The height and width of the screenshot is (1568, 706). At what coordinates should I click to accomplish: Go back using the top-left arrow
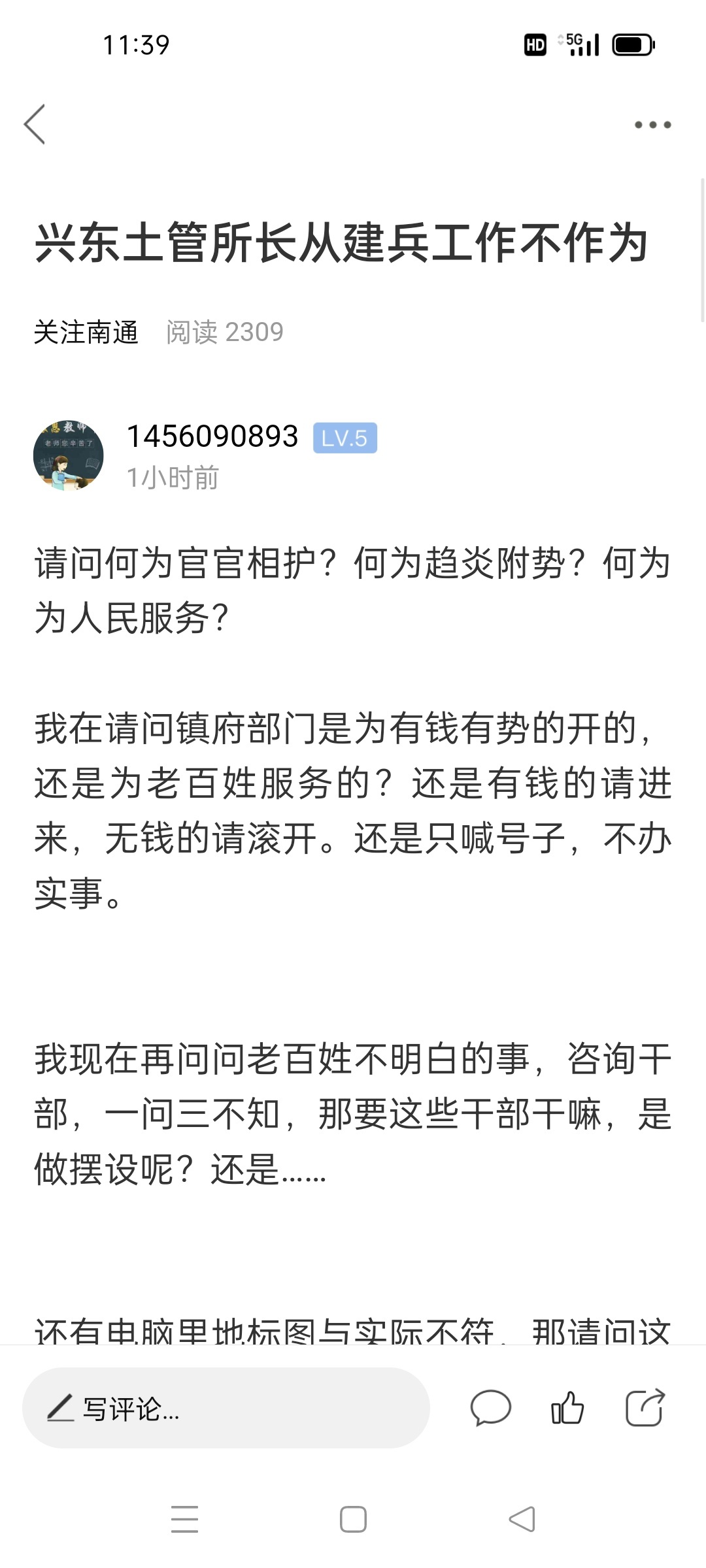(x=35, y=124)
